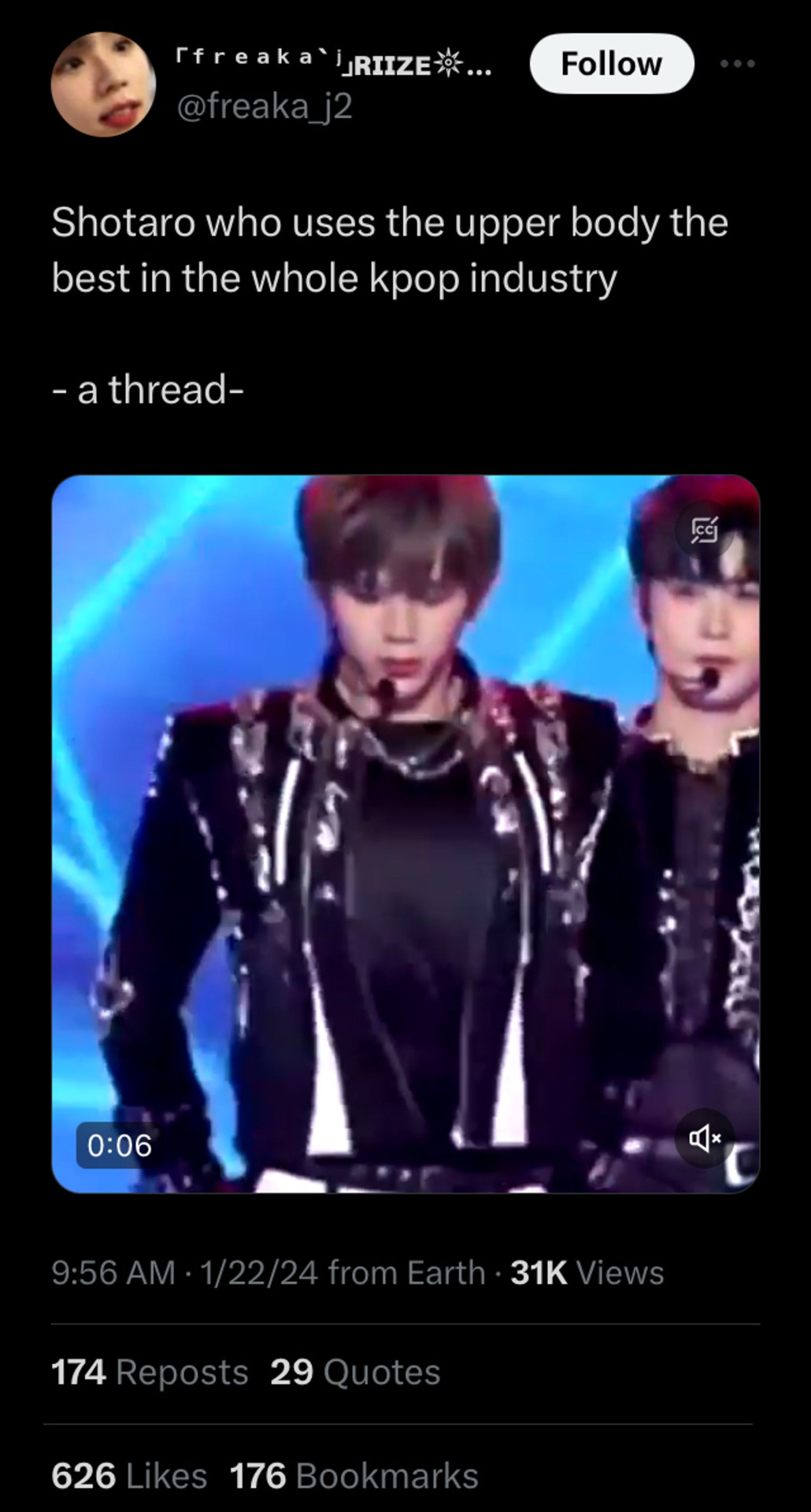Screen dimensions: 811x1512
Task: View the 29 Quotes list
Action: (x=355, y=1373)
